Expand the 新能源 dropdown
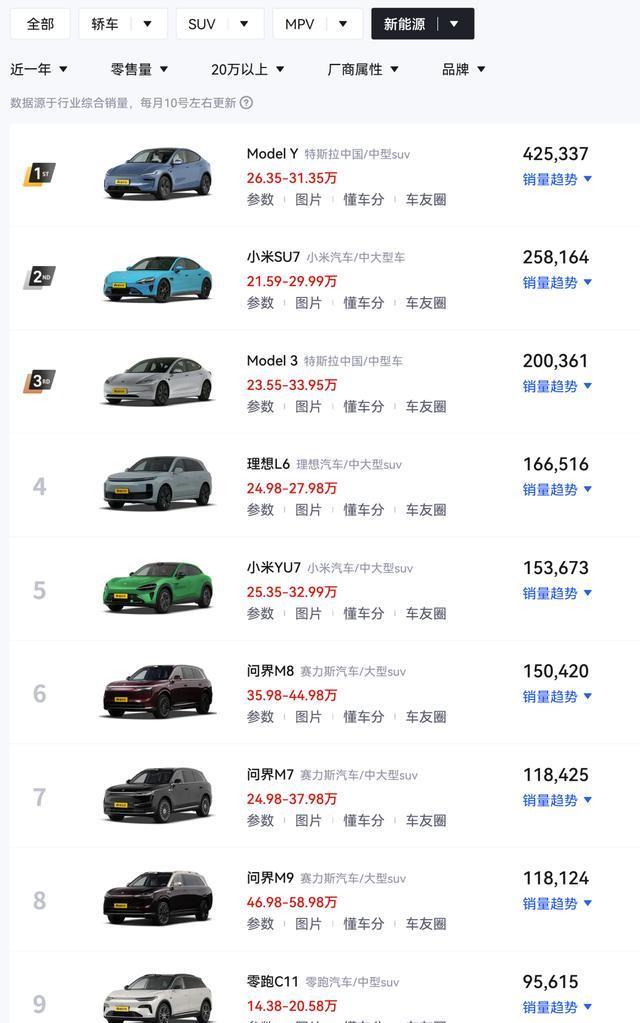 tap(422, 23)
